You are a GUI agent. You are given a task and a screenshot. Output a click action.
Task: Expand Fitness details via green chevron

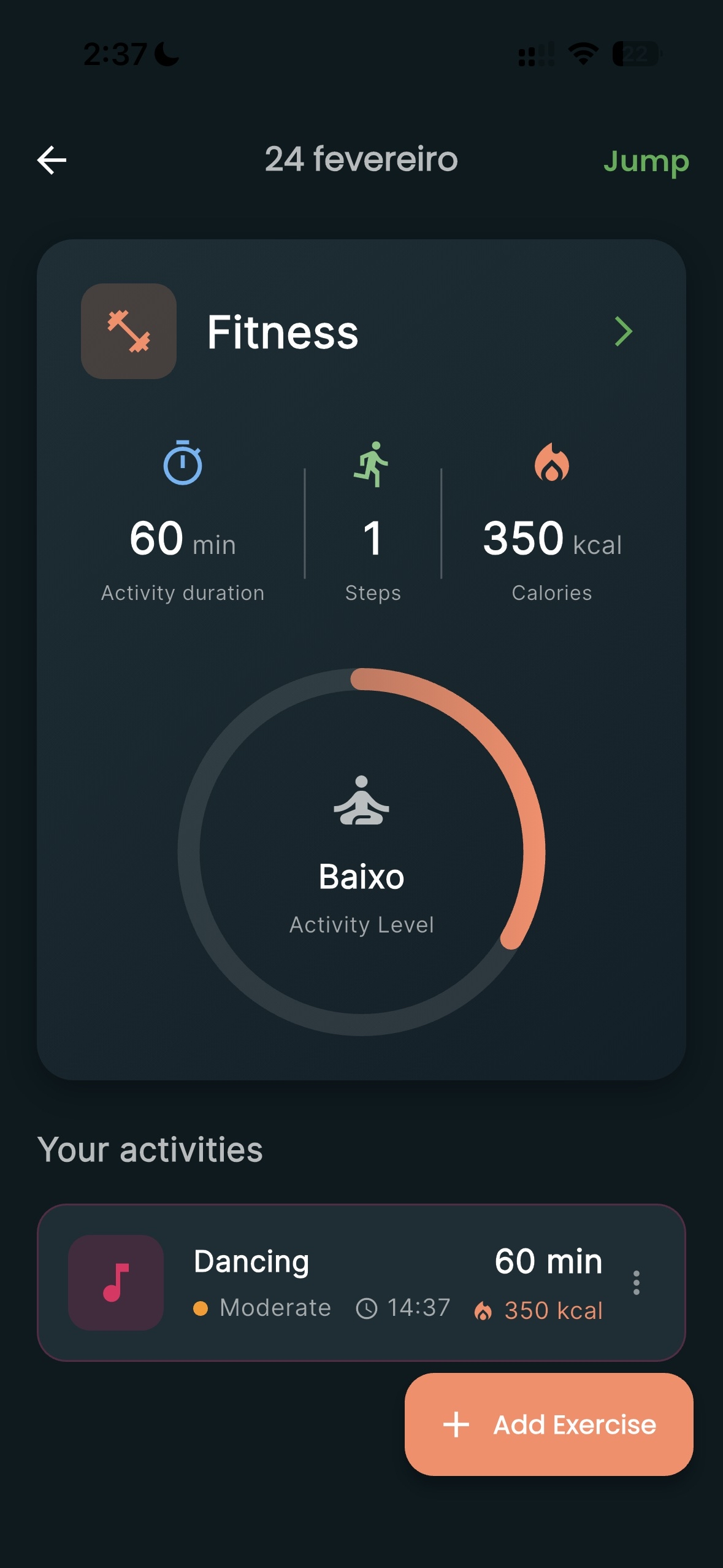[x=624, y=331]
